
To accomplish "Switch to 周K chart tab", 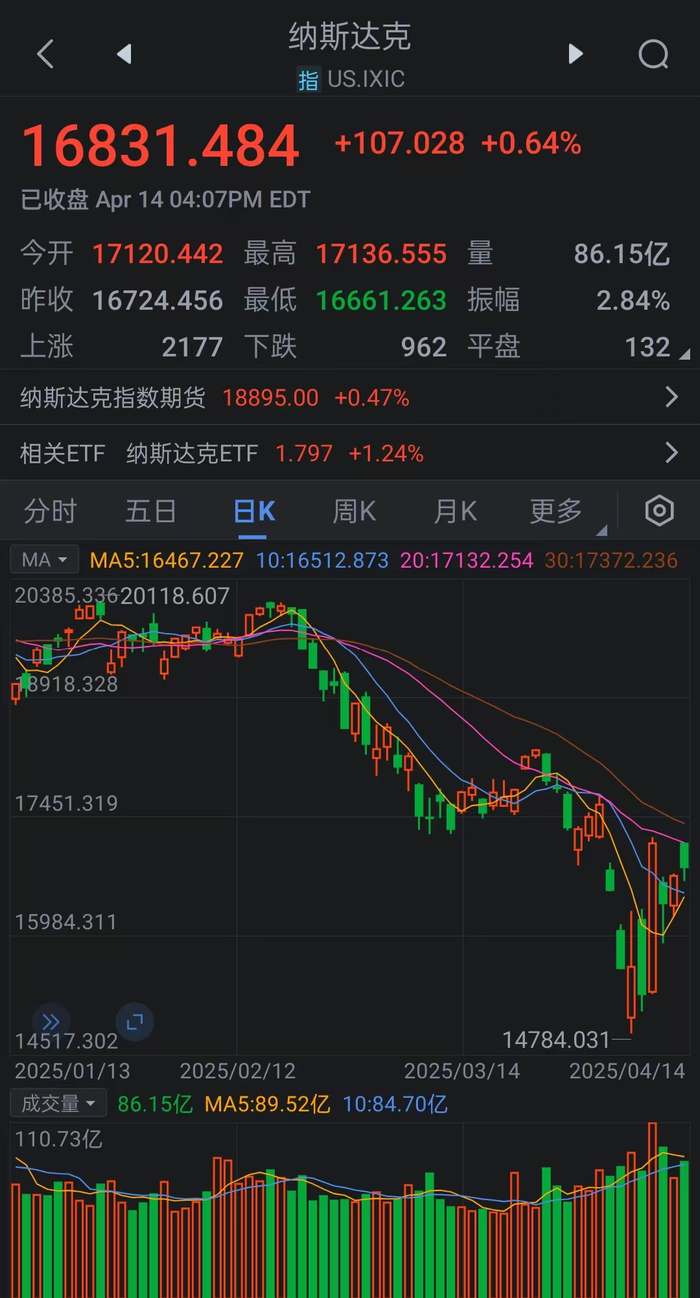I will tap(354, 512).
